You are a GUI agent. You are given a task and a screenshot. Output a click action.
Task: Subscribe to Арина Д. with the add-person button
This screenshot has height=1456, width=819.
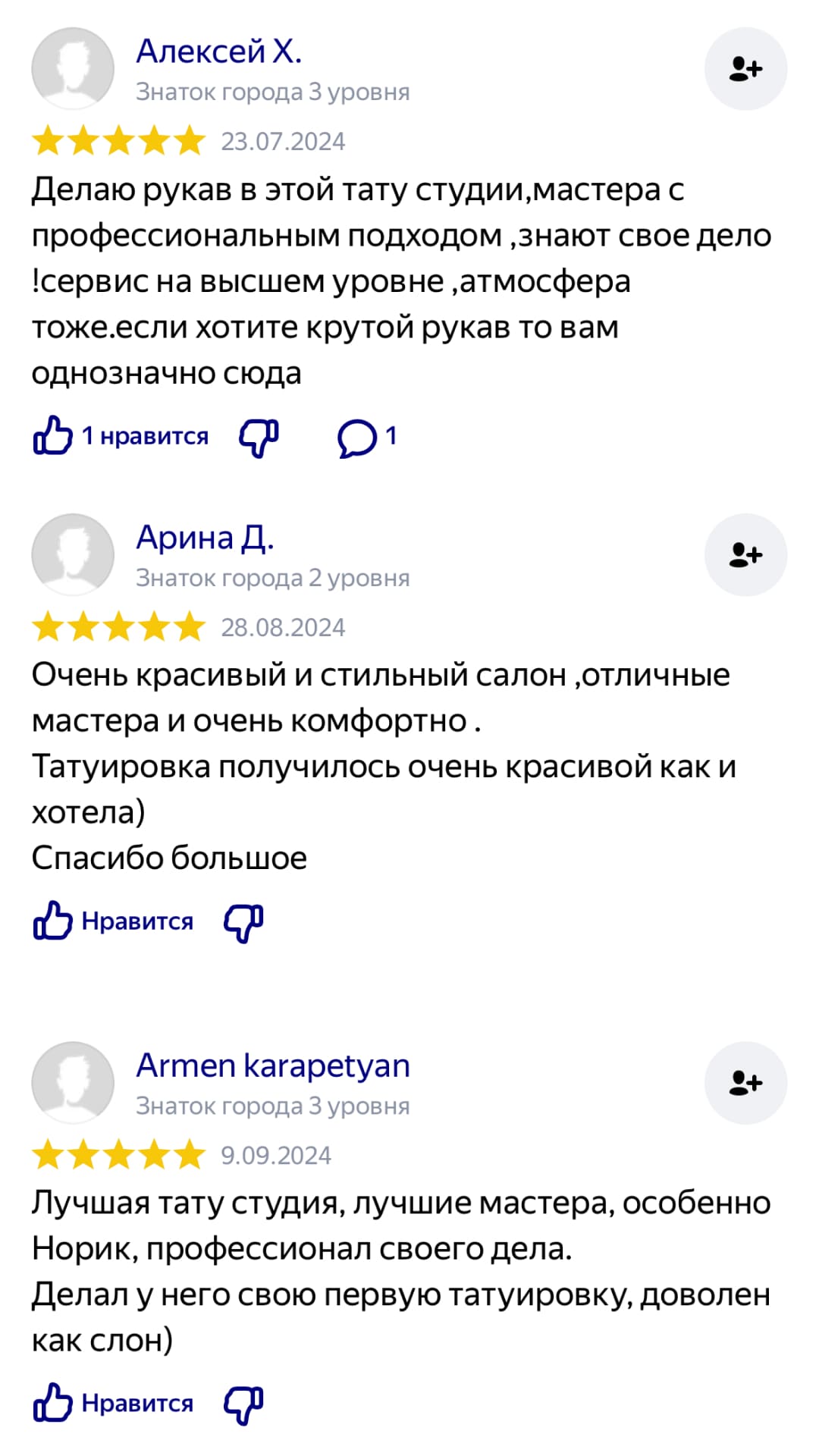tap(745, 555)
